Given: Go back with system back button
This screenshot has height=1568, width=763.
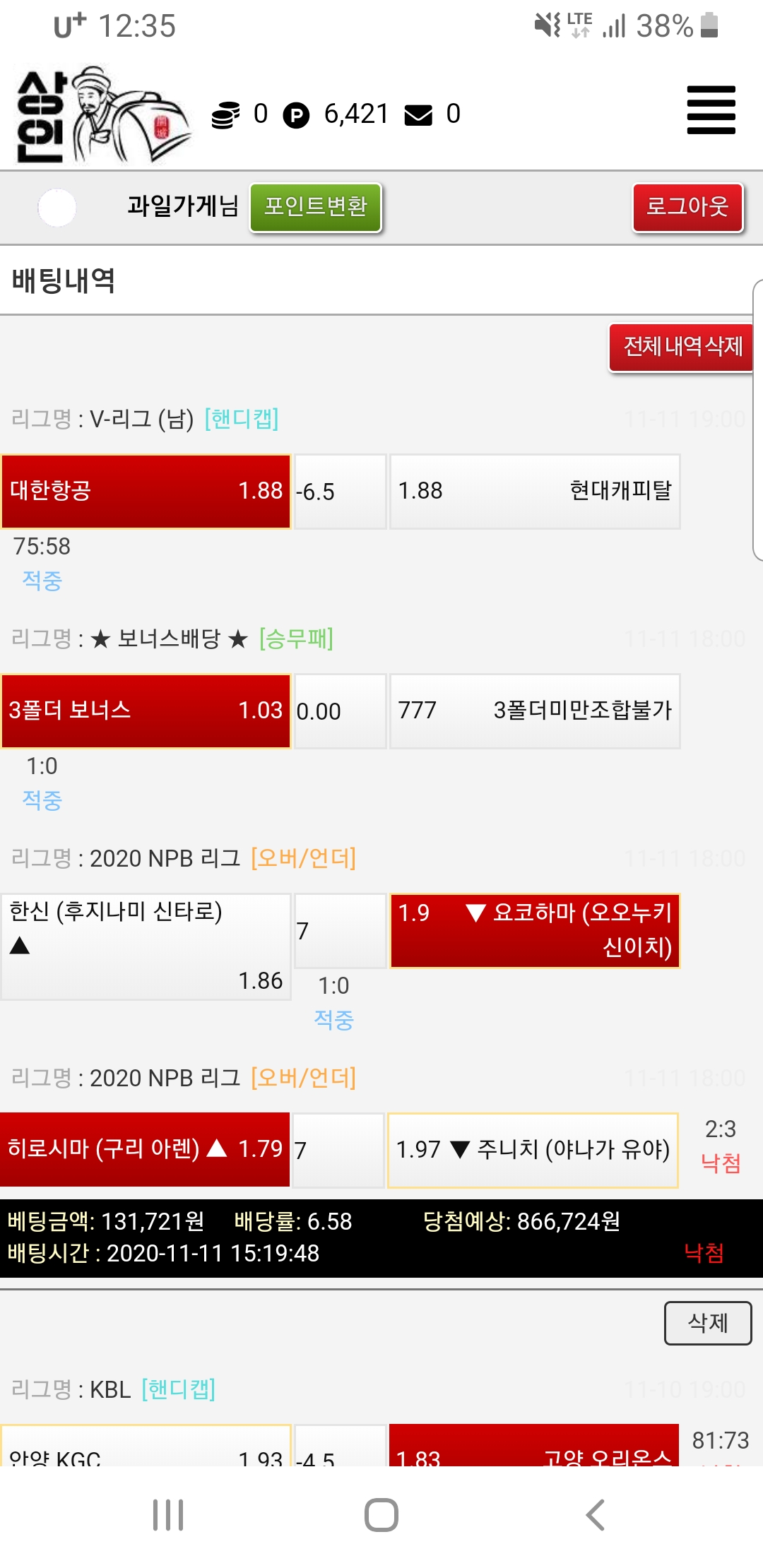Looking at the screenshot, I should pos(596,1514).
